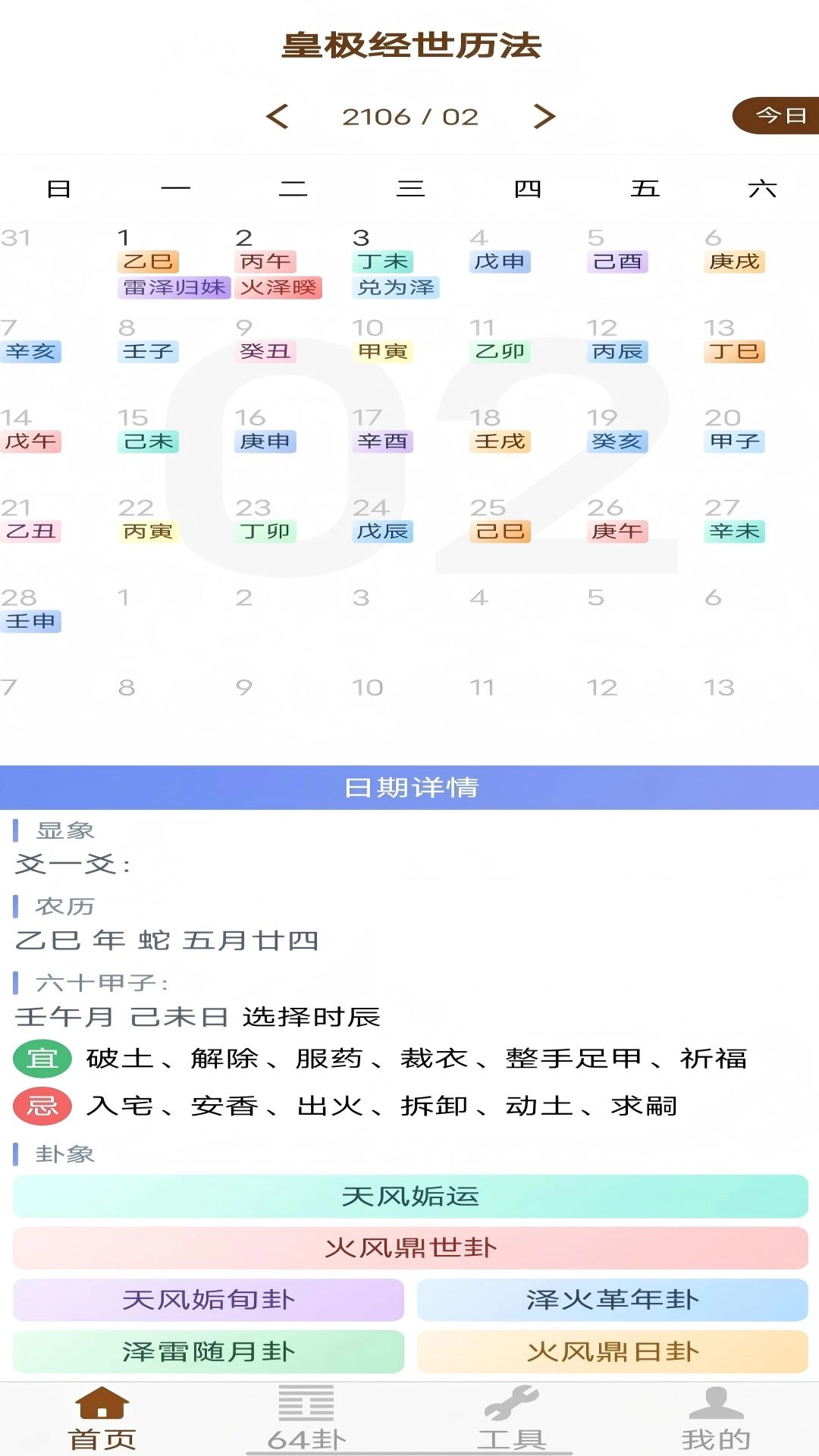Go to the next month

tap(544, 116)
